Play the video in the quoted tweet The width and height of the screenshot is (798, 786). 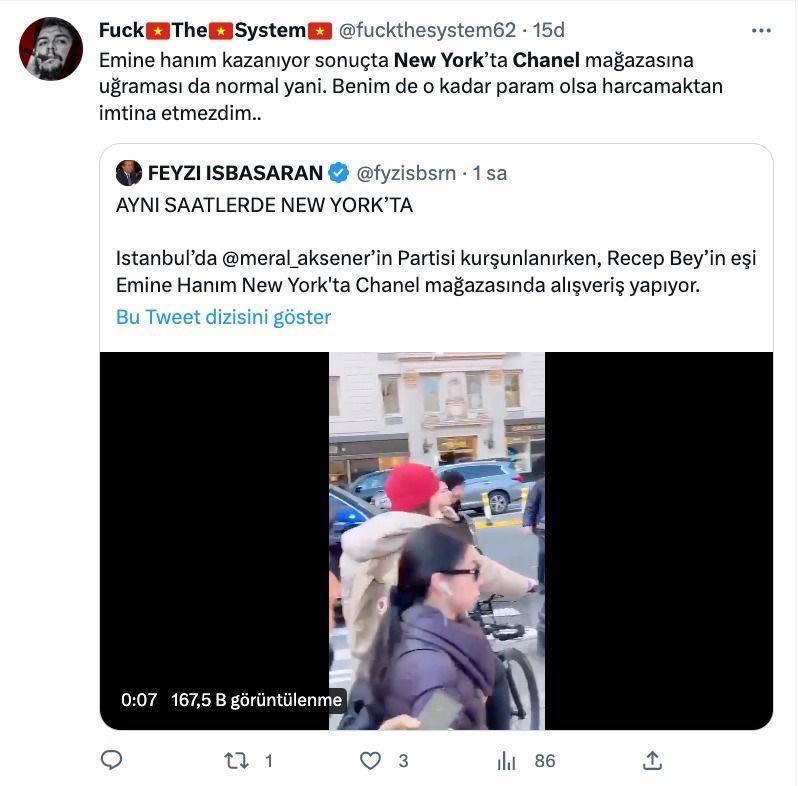436,540
